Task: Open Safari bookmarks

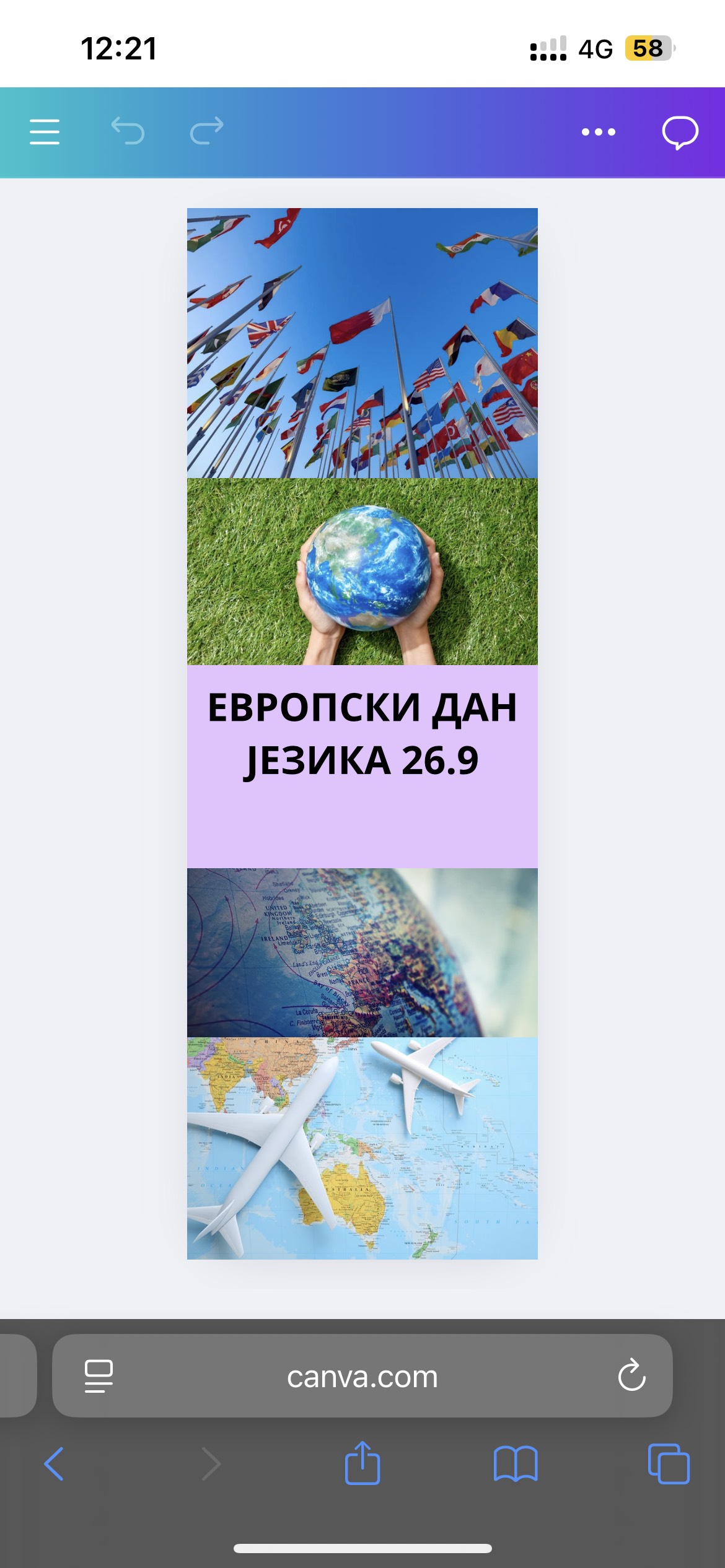Action: pyautogui.click(x=515, y=1464)
